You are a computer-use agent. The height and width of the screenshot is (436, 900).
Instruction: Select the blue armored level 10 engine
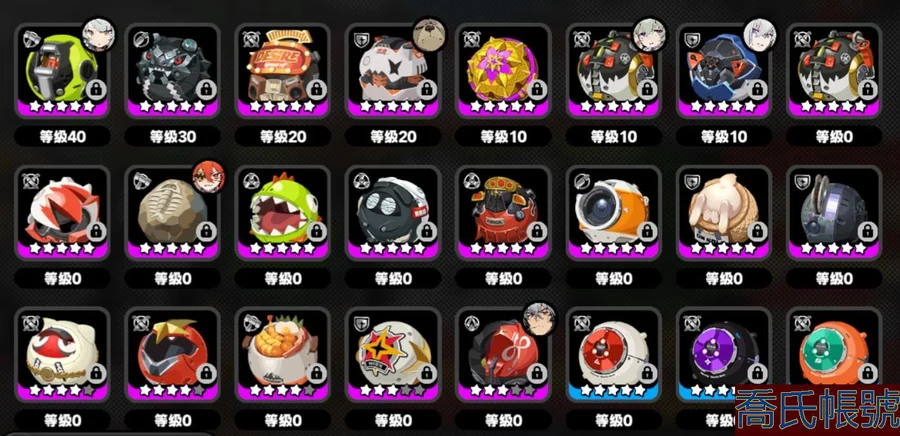[x=723, y=71]
